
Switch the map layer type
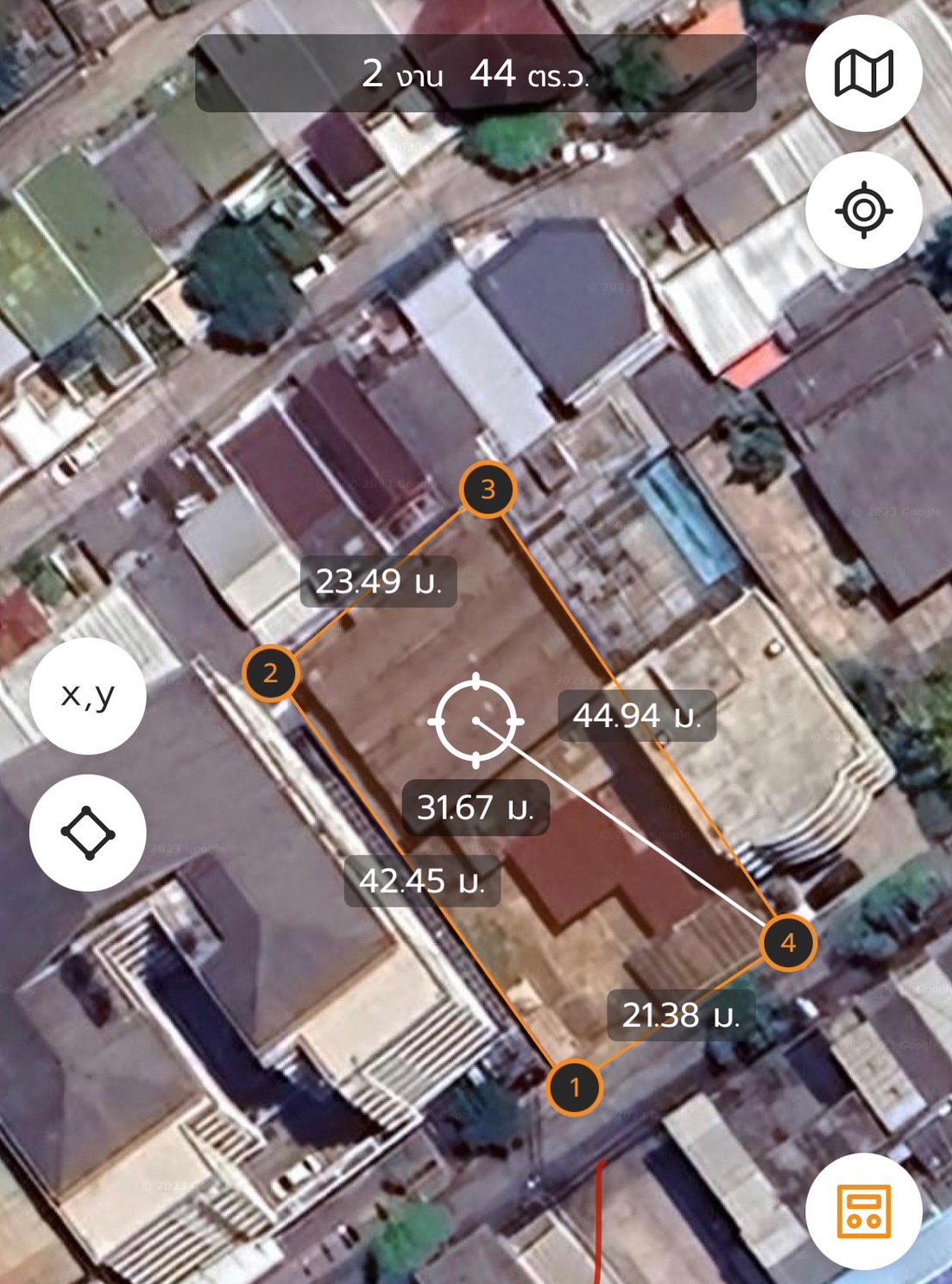[x=863, y=73]
